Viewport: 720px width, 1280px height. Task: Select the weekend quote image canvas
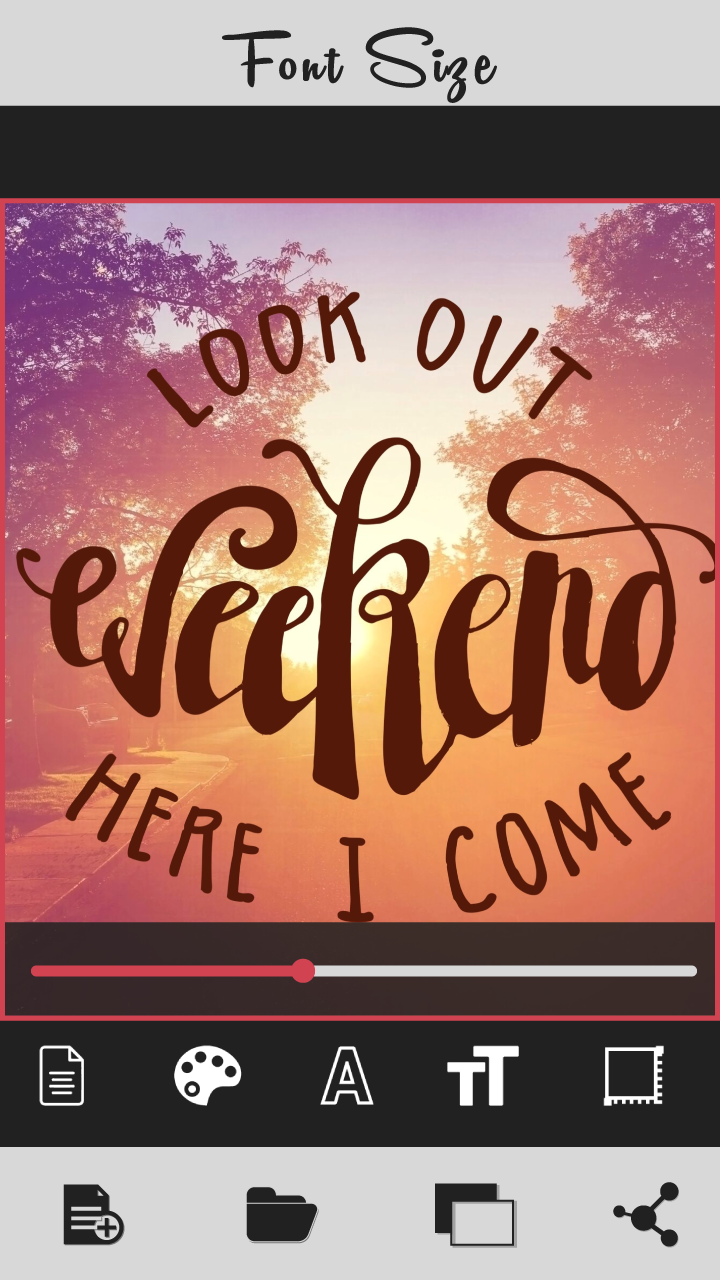tap(360, 600)
